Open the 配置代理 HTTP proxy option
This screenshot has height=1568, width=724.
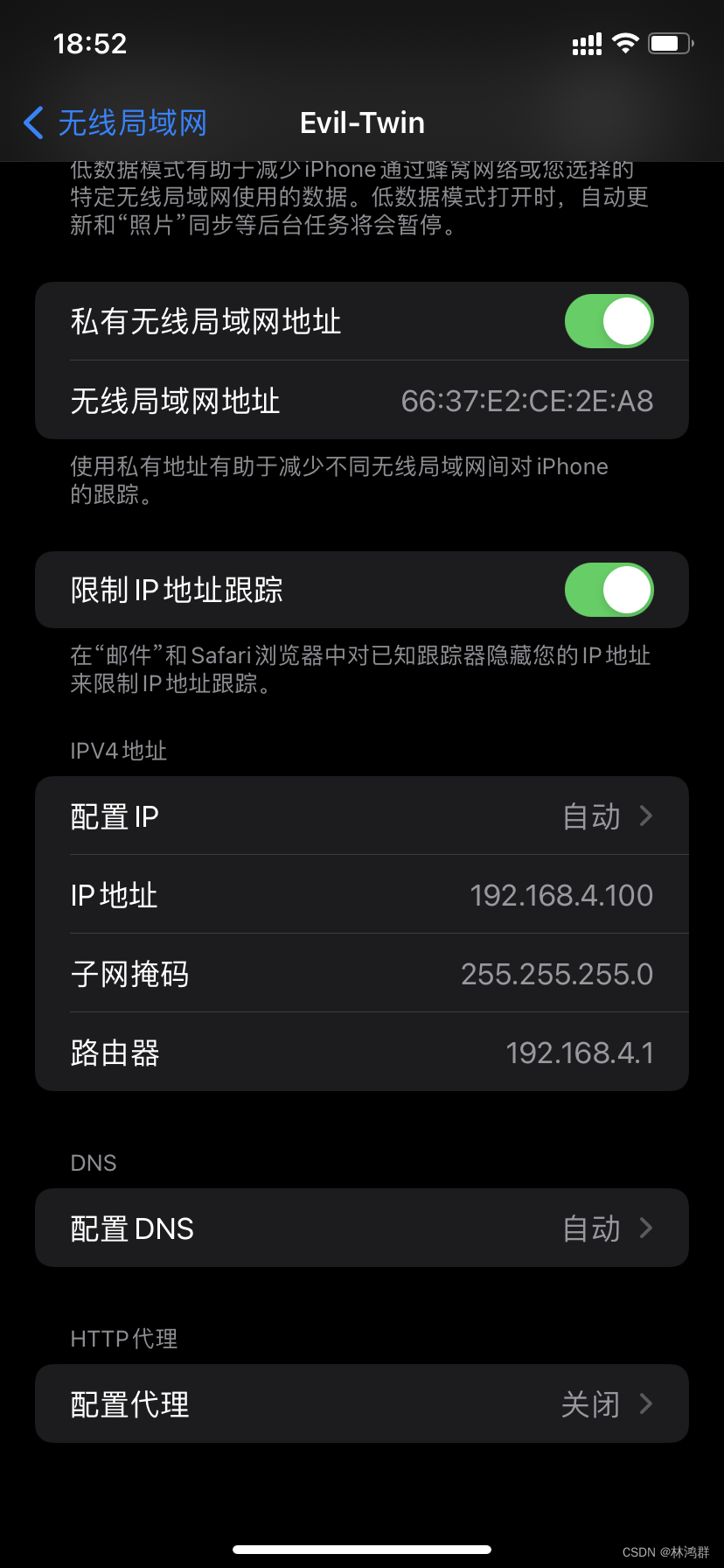point(362,1403)
